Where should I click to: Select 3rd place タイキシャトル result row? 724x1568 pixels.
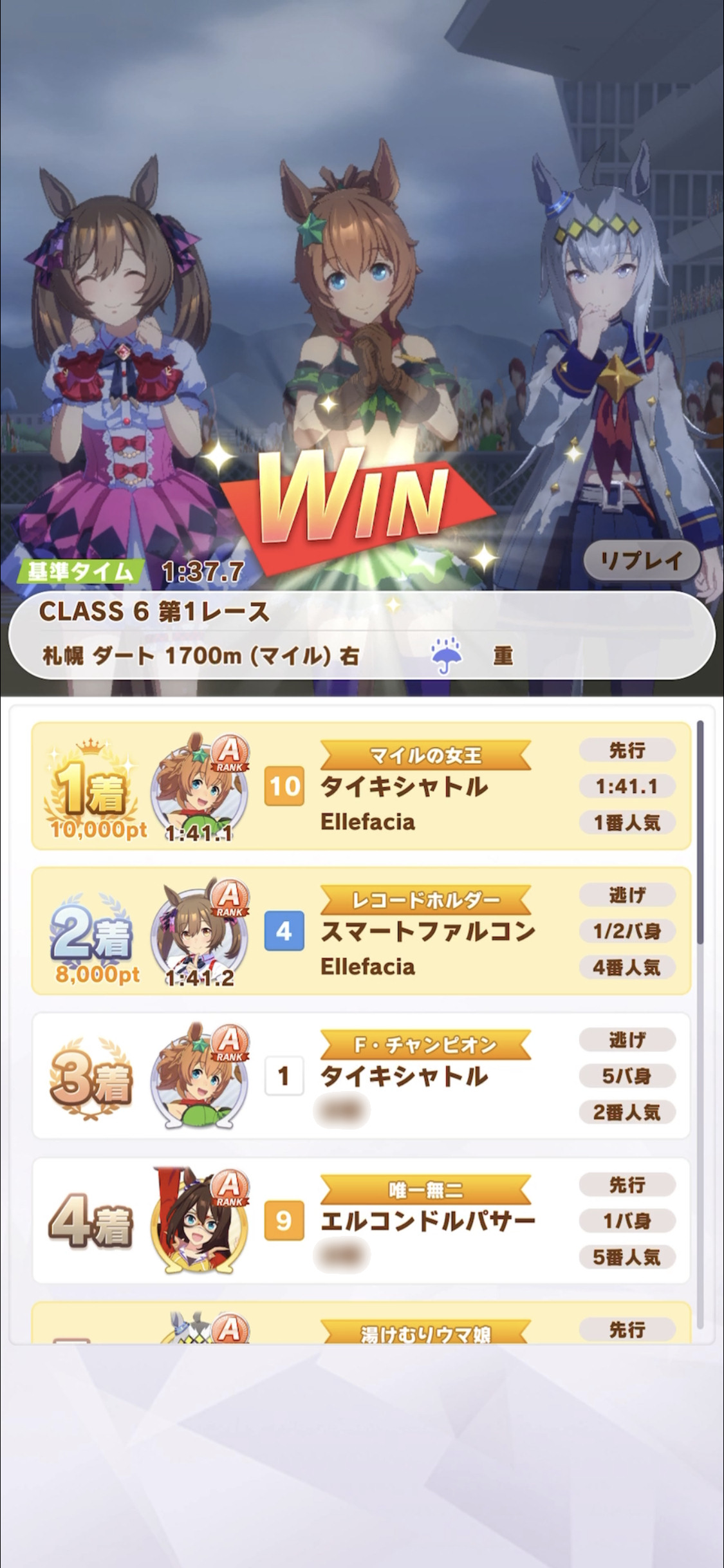[361, 1076]
